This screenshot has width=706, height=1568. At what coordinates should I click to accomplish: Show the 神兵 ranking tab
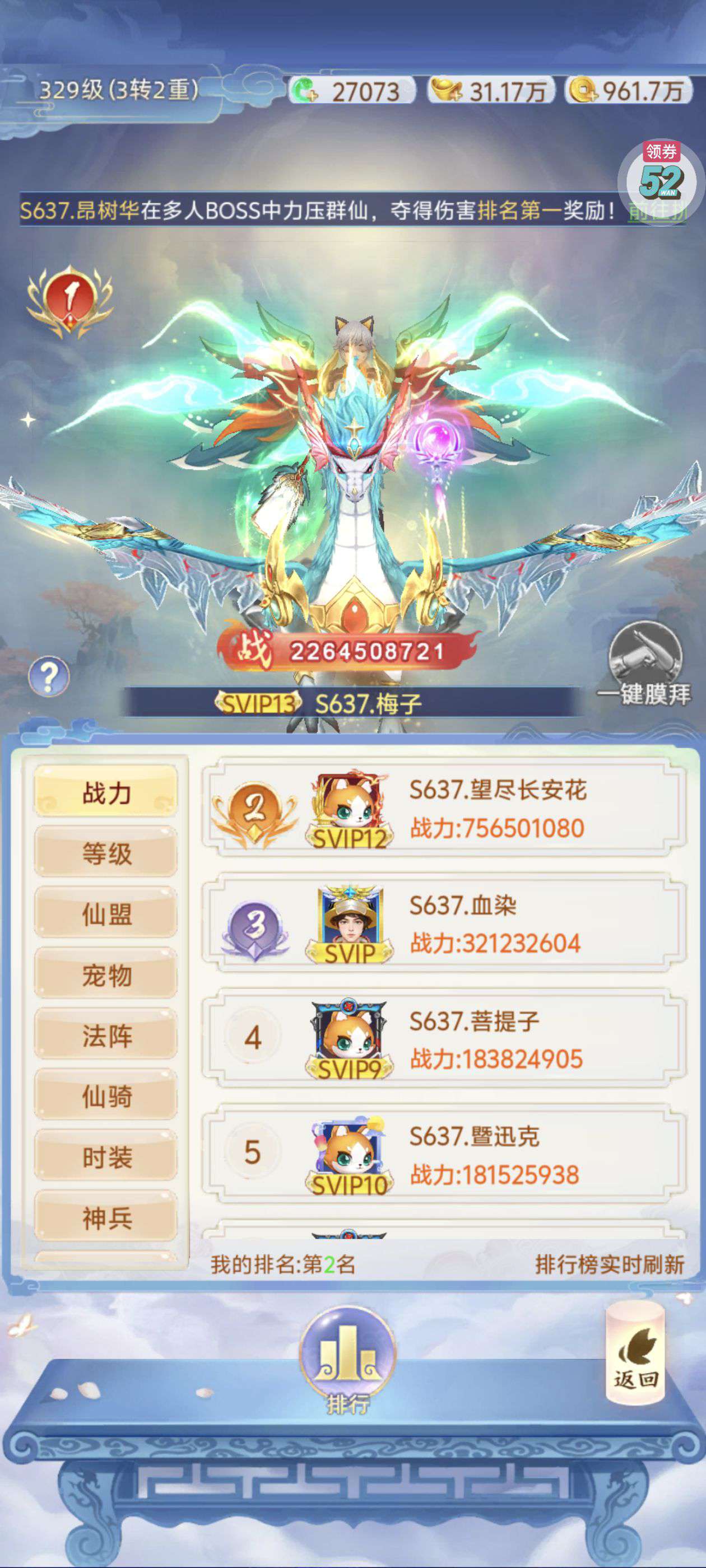pos(106,1217)
